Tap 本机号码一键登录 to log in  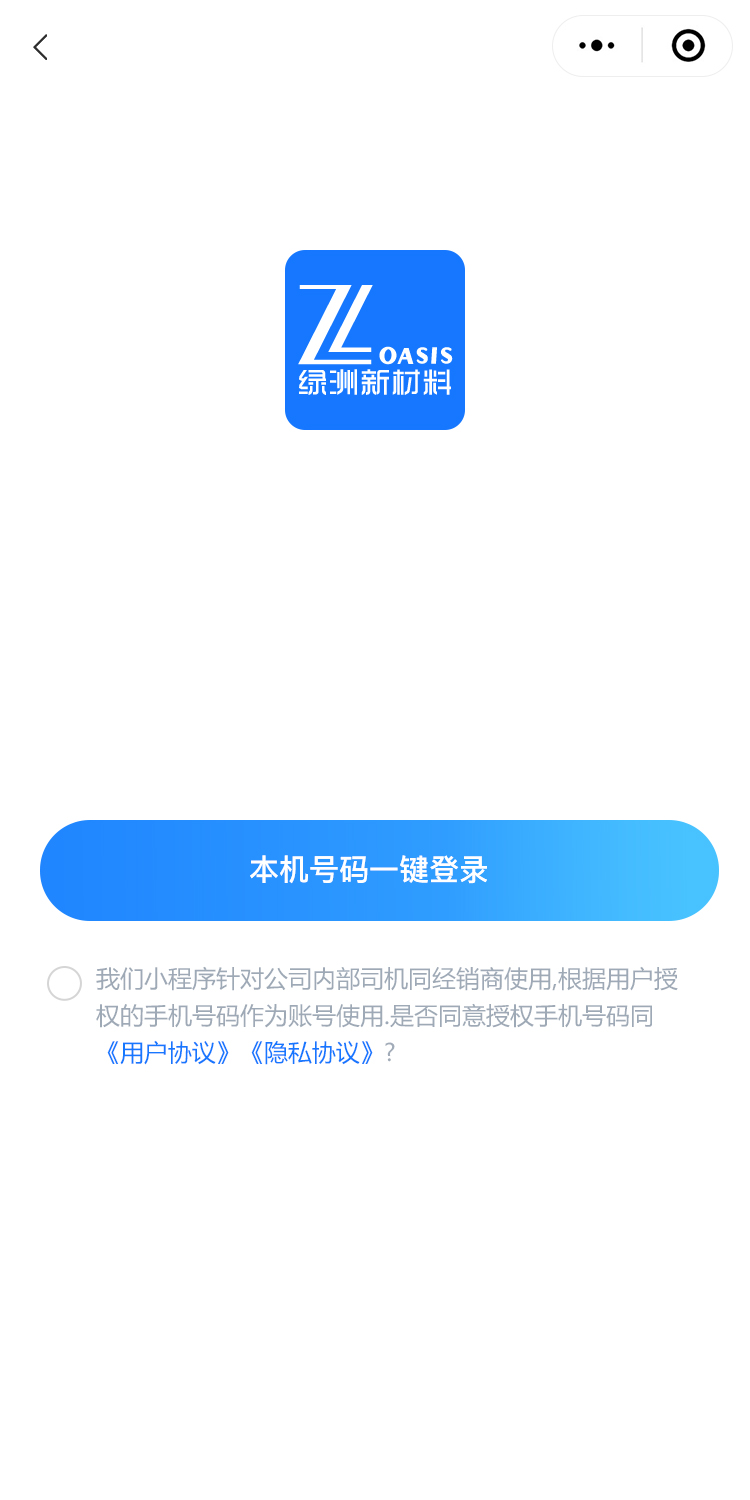pyautogui.click(x=379, y=870)
